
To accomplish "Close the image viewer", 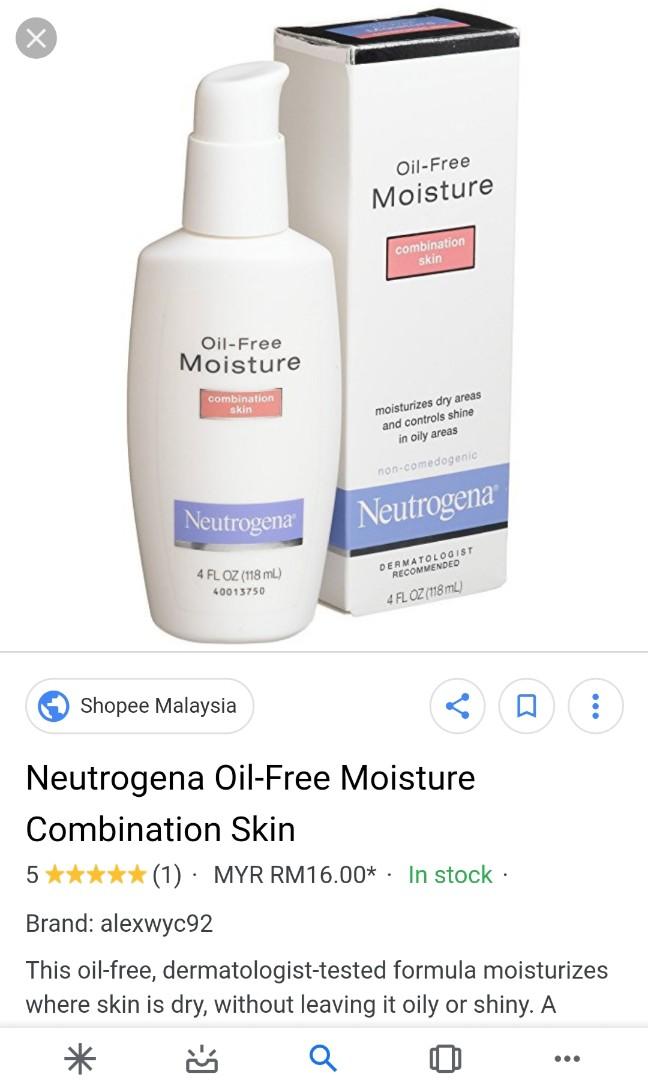I will click(36, 39).
